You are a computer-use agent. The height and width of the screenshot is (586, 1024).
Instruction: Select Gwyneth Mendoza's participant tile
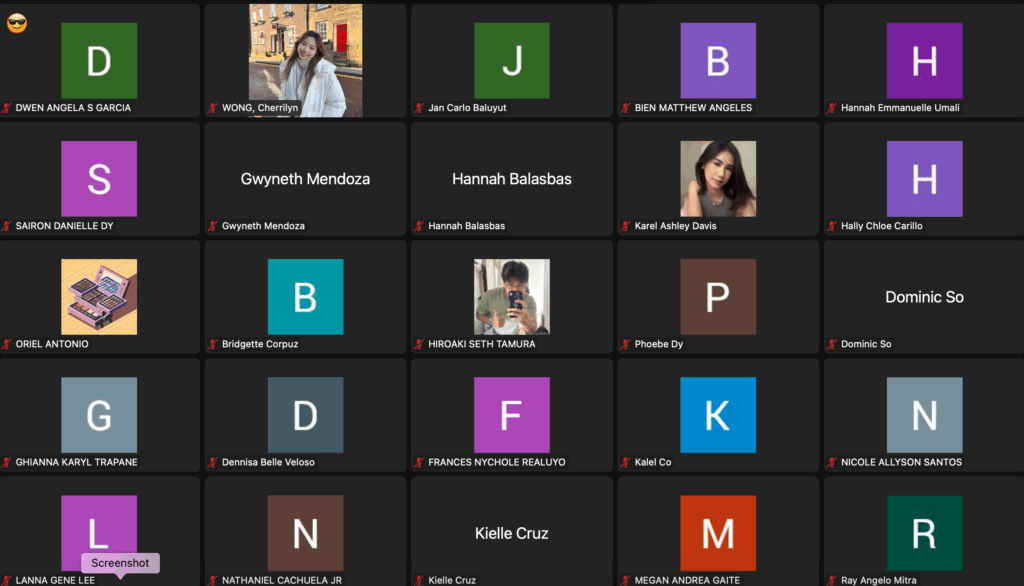(x=305, y=179)
